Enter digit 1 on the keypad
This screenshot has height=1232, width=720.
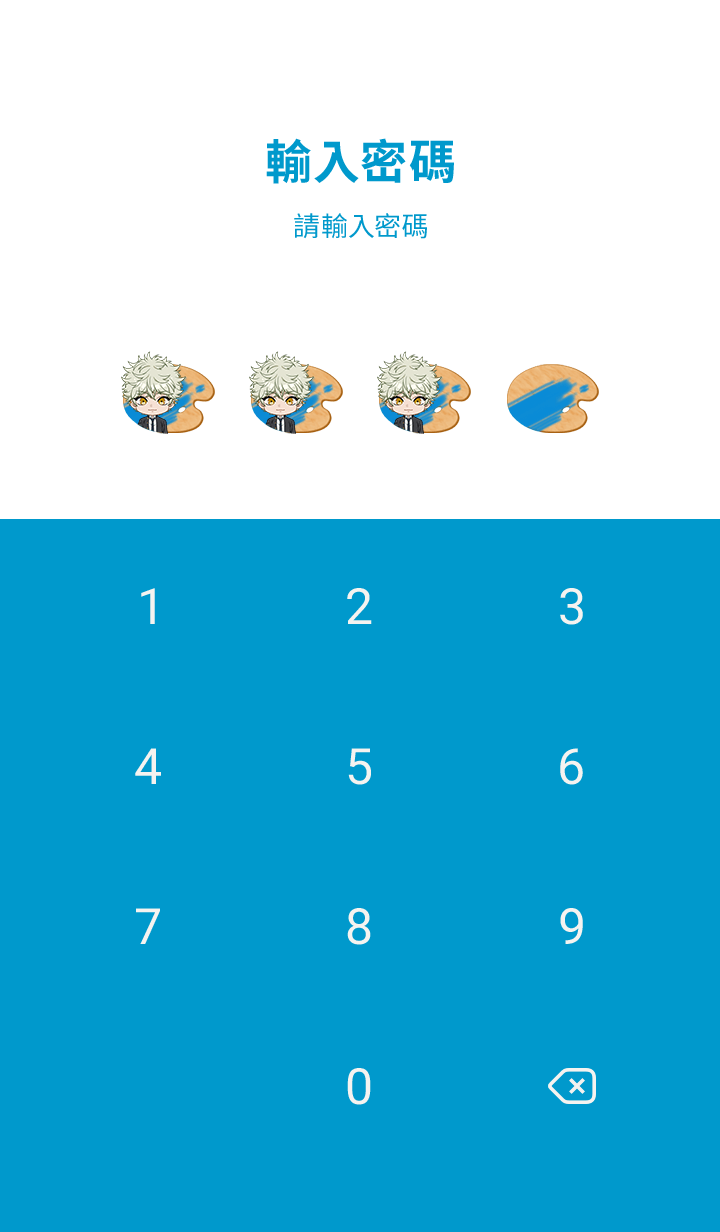(149, 607)
